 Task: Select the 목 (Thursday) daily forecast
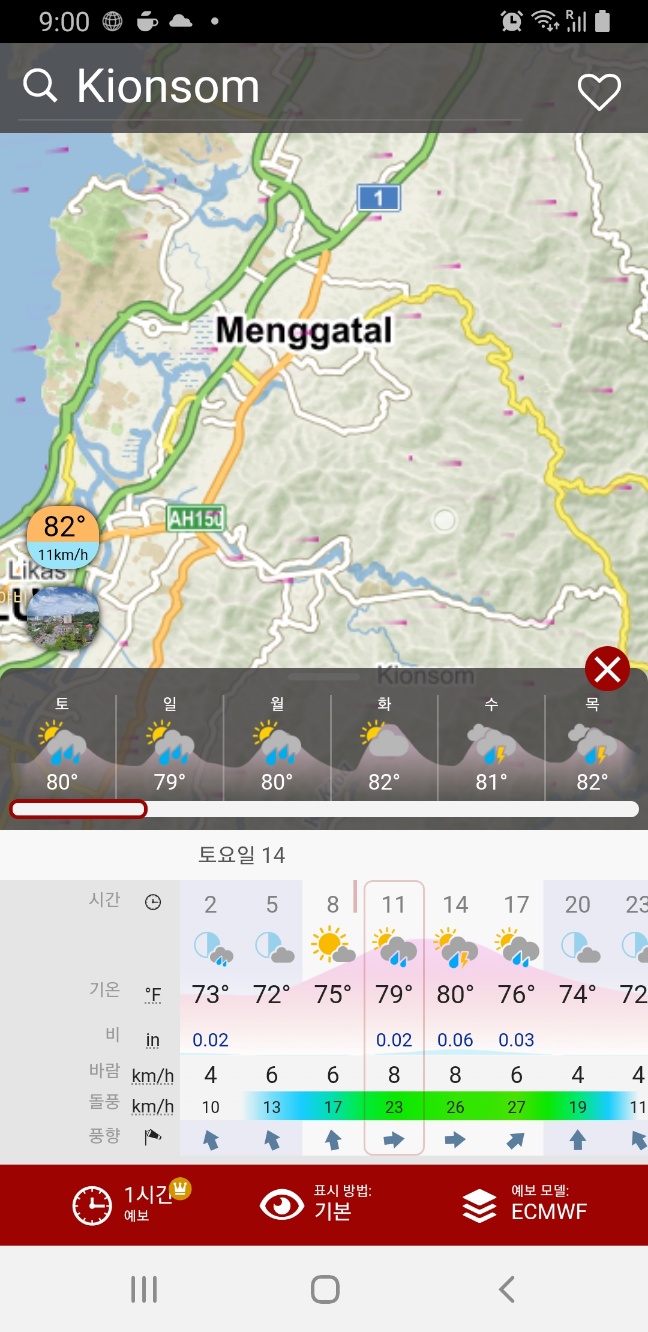(x=593, y=745)
